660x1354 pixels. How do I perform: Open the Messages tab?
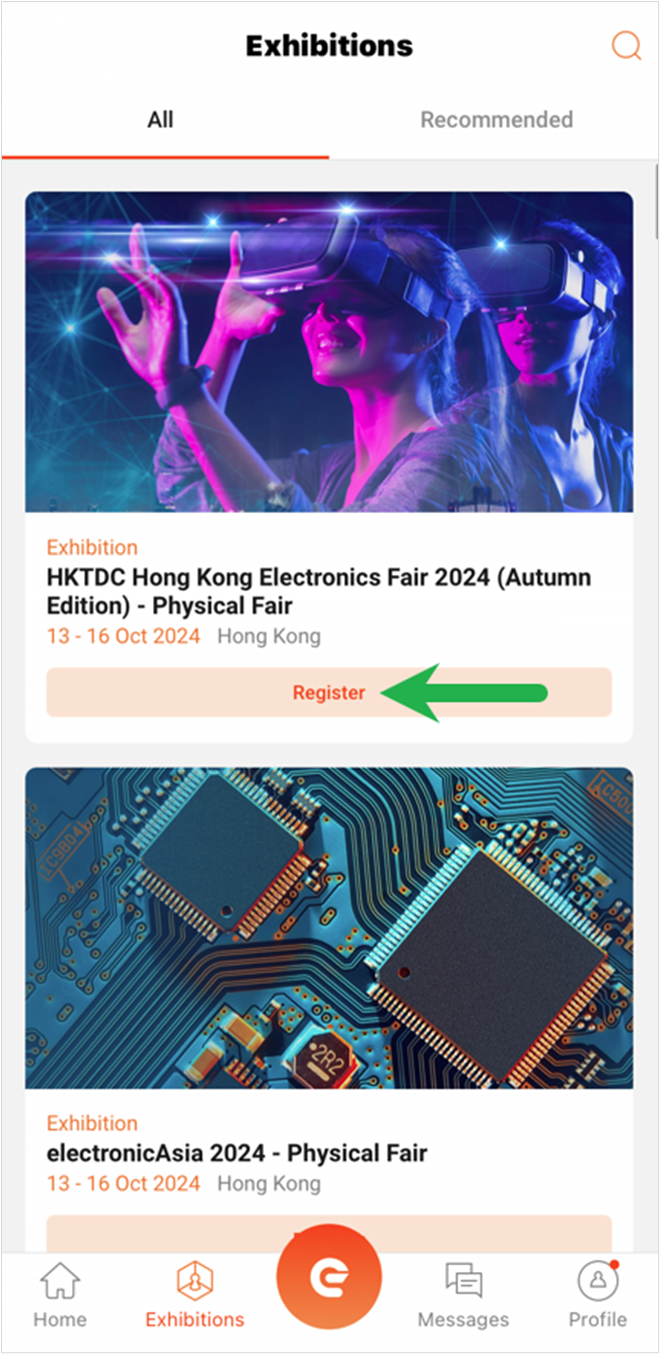tap(463, 1295)
